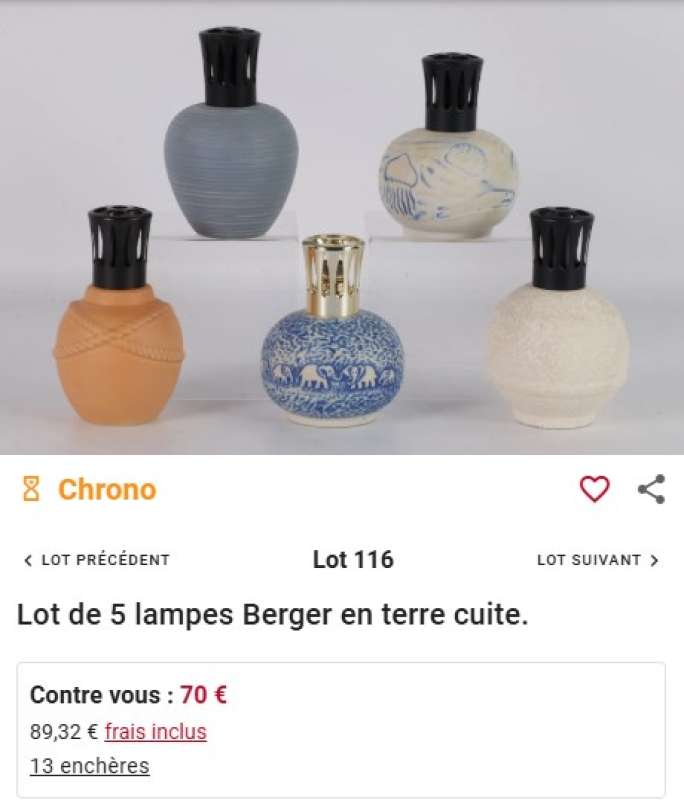This screenshot has height=800, width=684.
Task: Add lot 116 to favorites
Action: point(594,489)
